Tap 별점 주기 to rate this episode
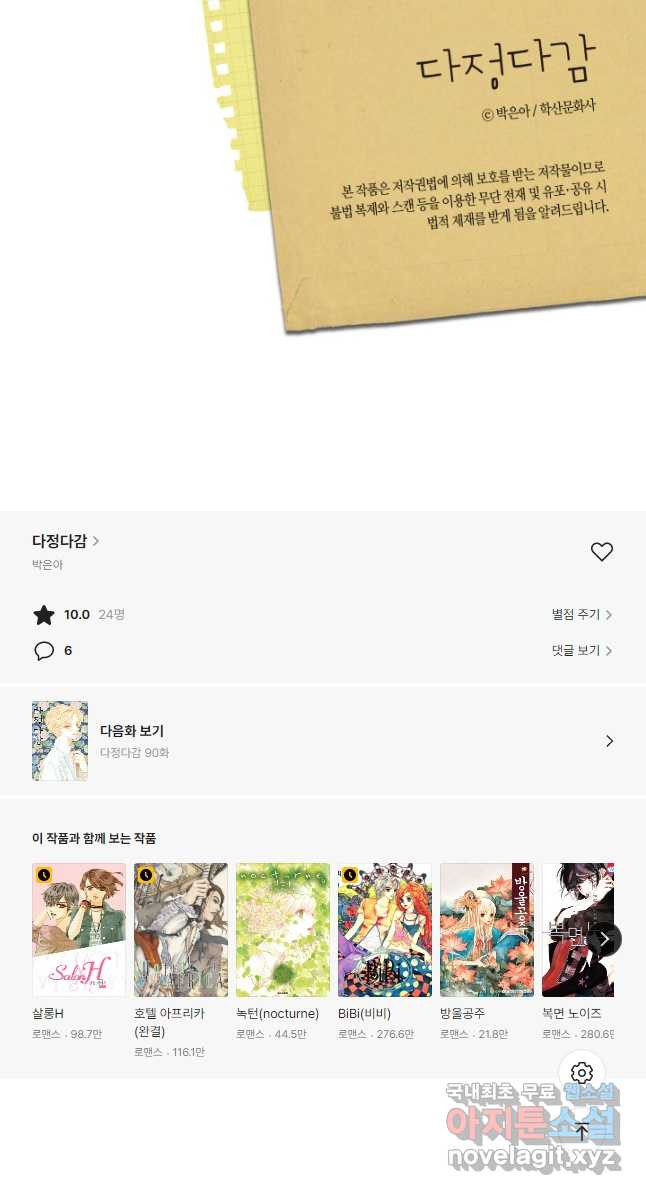 [x=581, y=614]
